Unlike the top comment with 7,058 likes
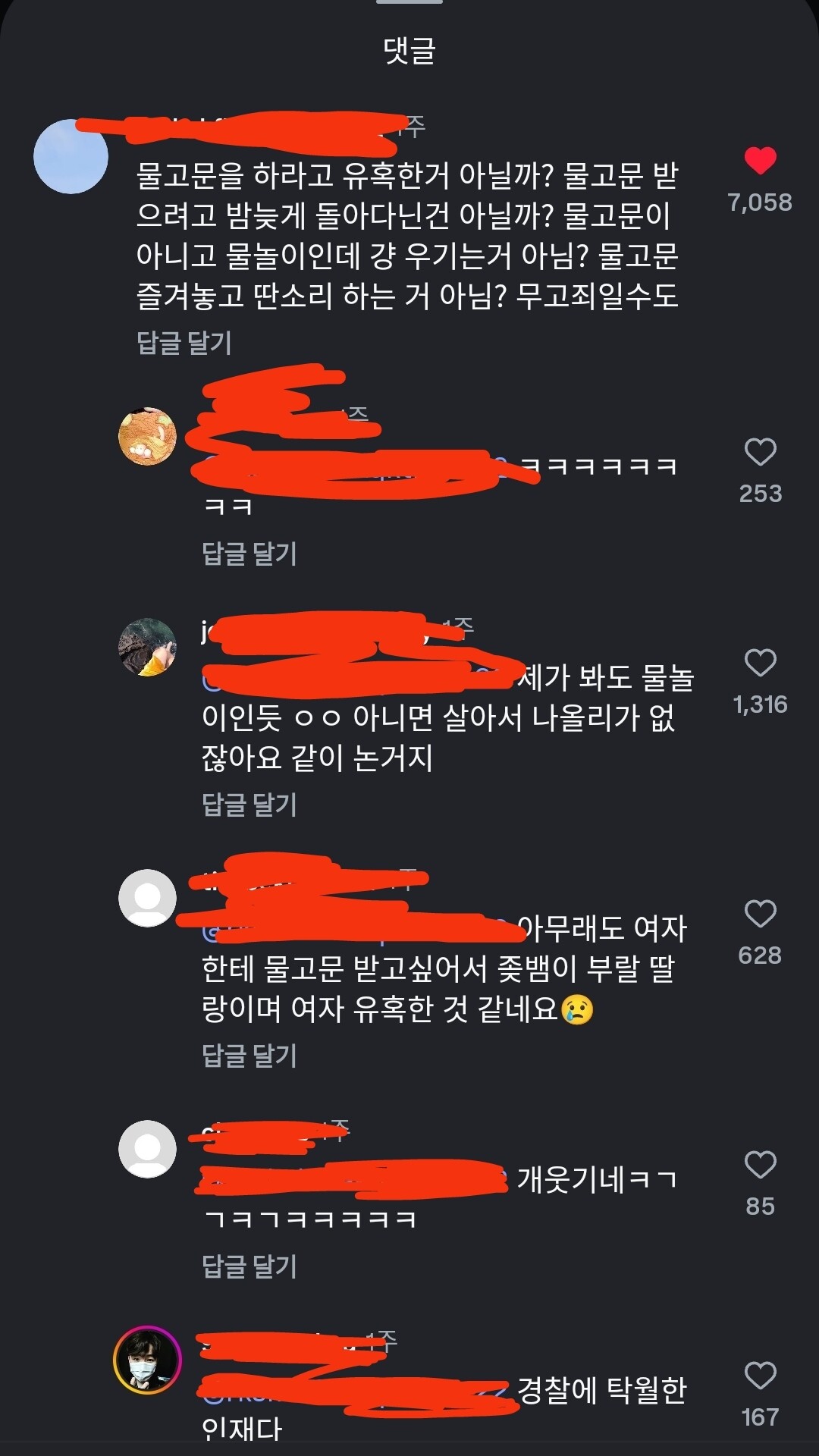 [760, 160]
